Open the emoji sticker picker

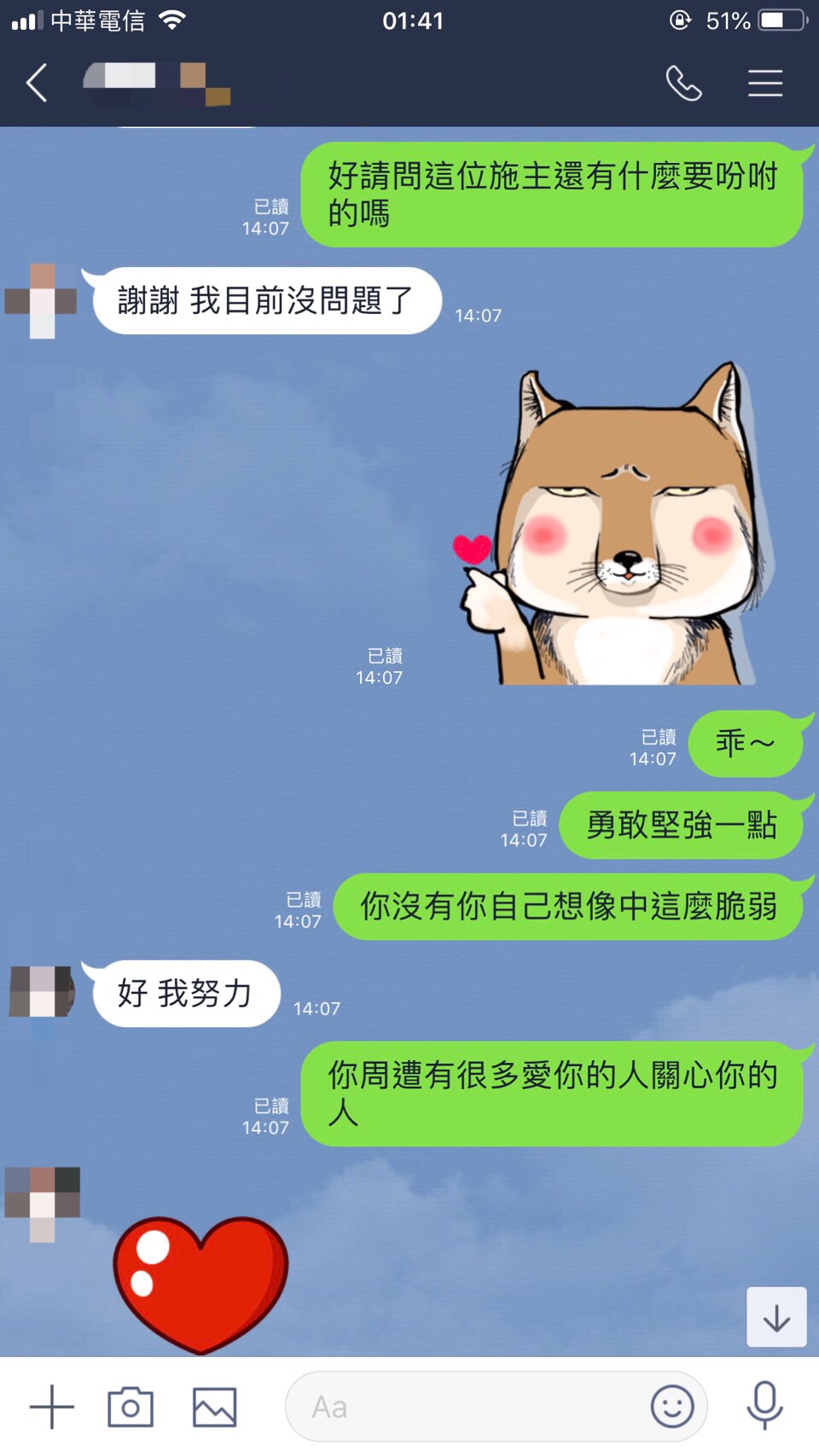pos(672,1407)
